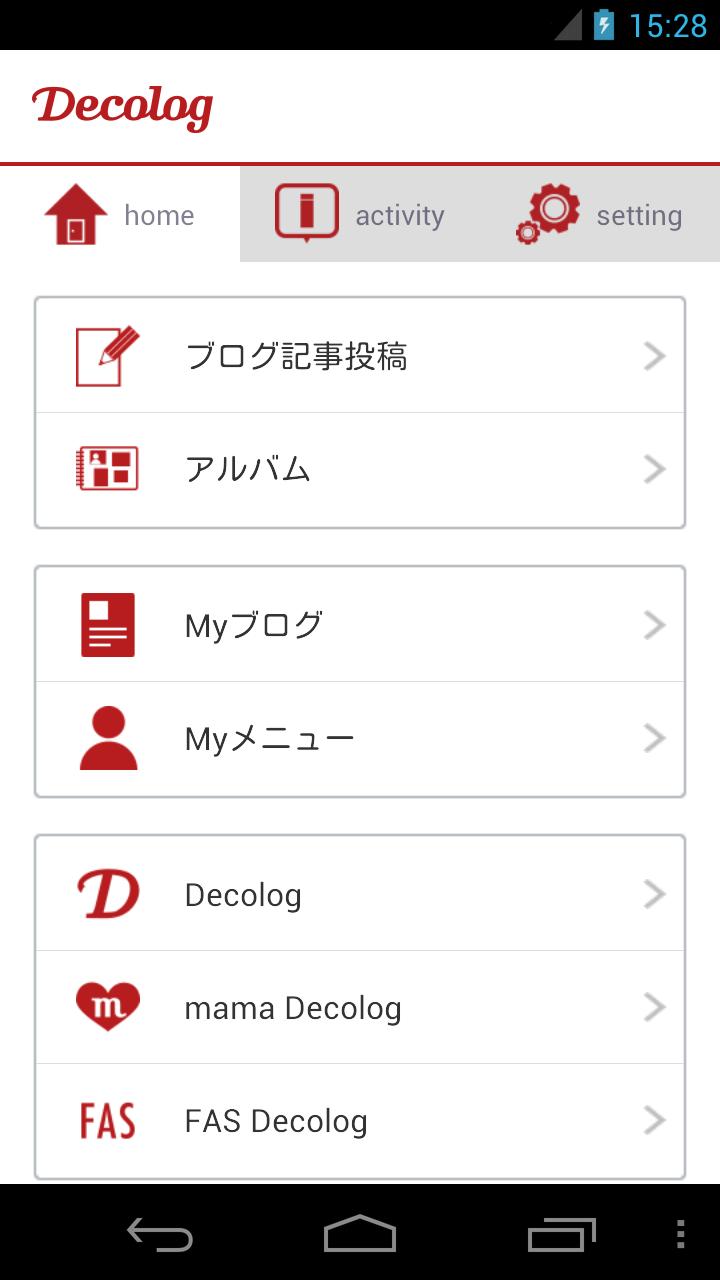Viewport: 720px width, 1280px height.
Task: Tap the mama Decolog heart icon
Action: 105,1006
